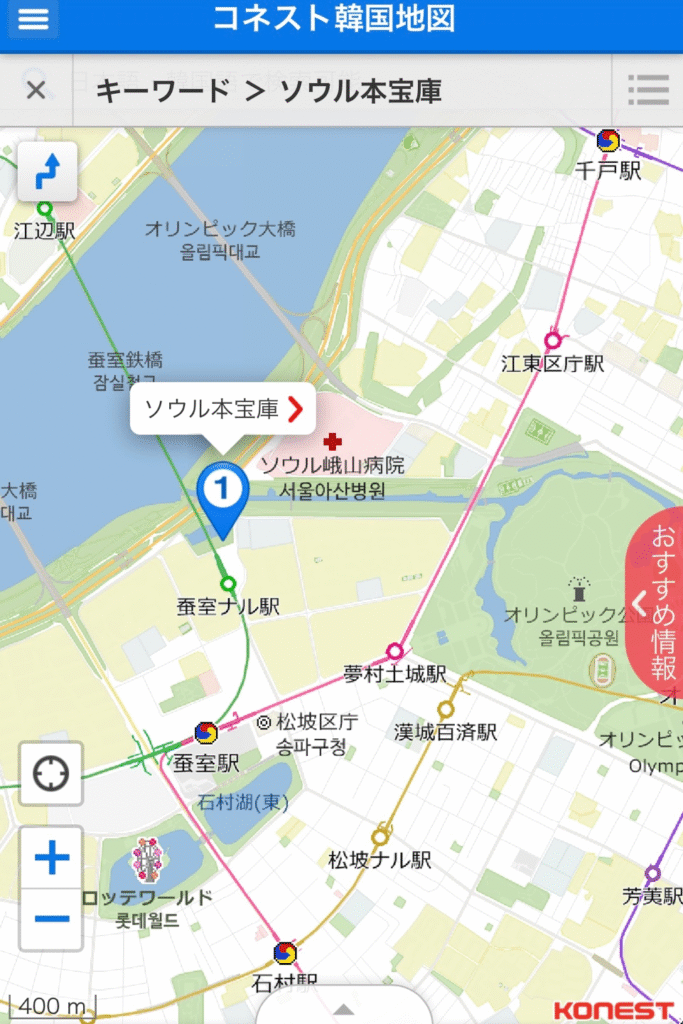Center map on current location

pyautogui.click(x=51, y=773)
